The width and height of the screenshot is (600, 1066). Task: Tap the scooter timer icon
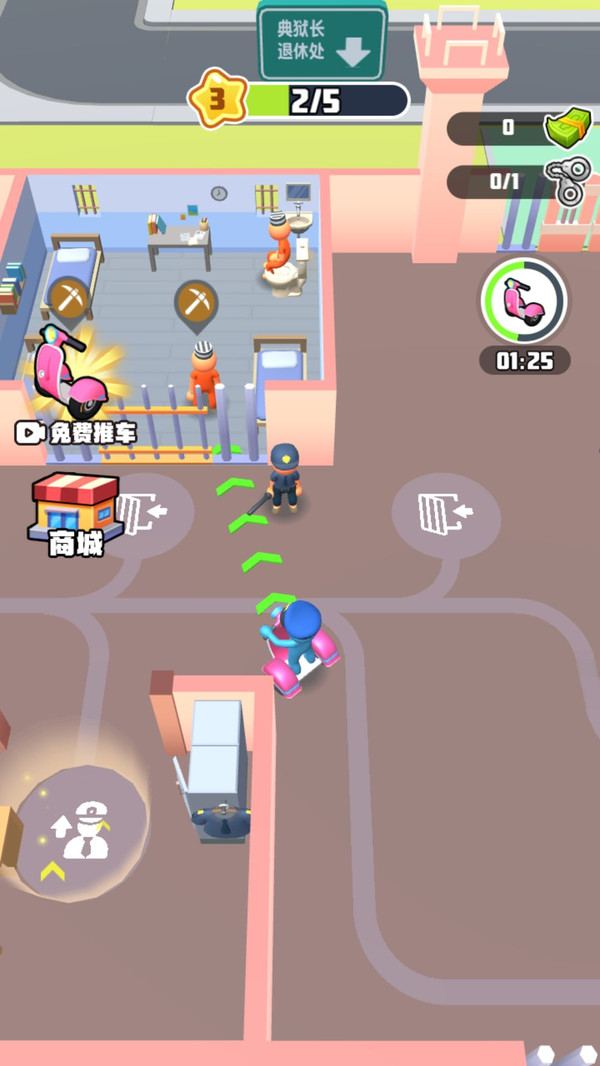[x=524, y=302]
